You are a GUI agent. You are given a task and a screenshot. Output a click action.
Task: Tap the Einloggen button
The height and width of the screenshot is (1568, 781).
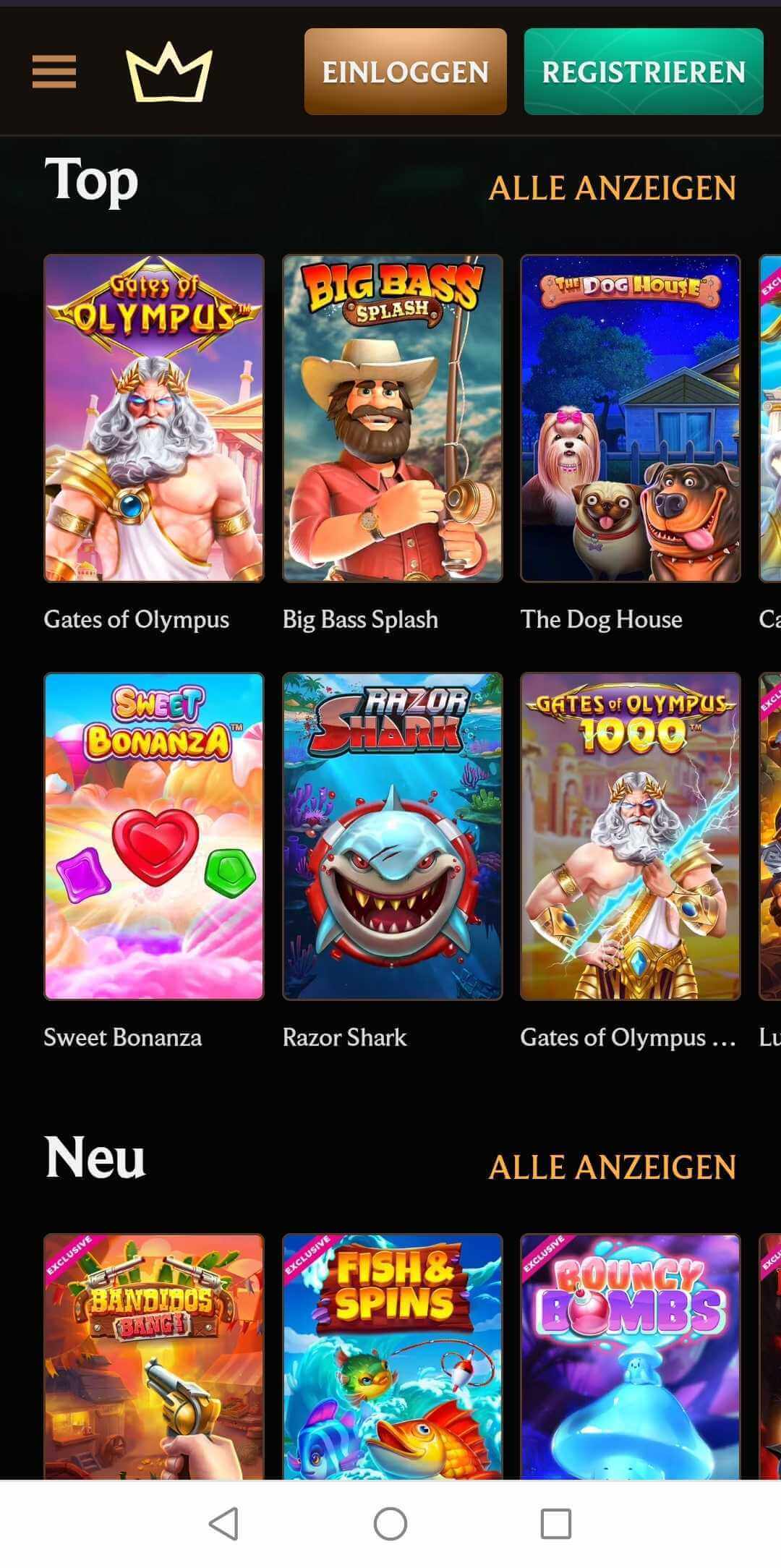tap(405, 72)
